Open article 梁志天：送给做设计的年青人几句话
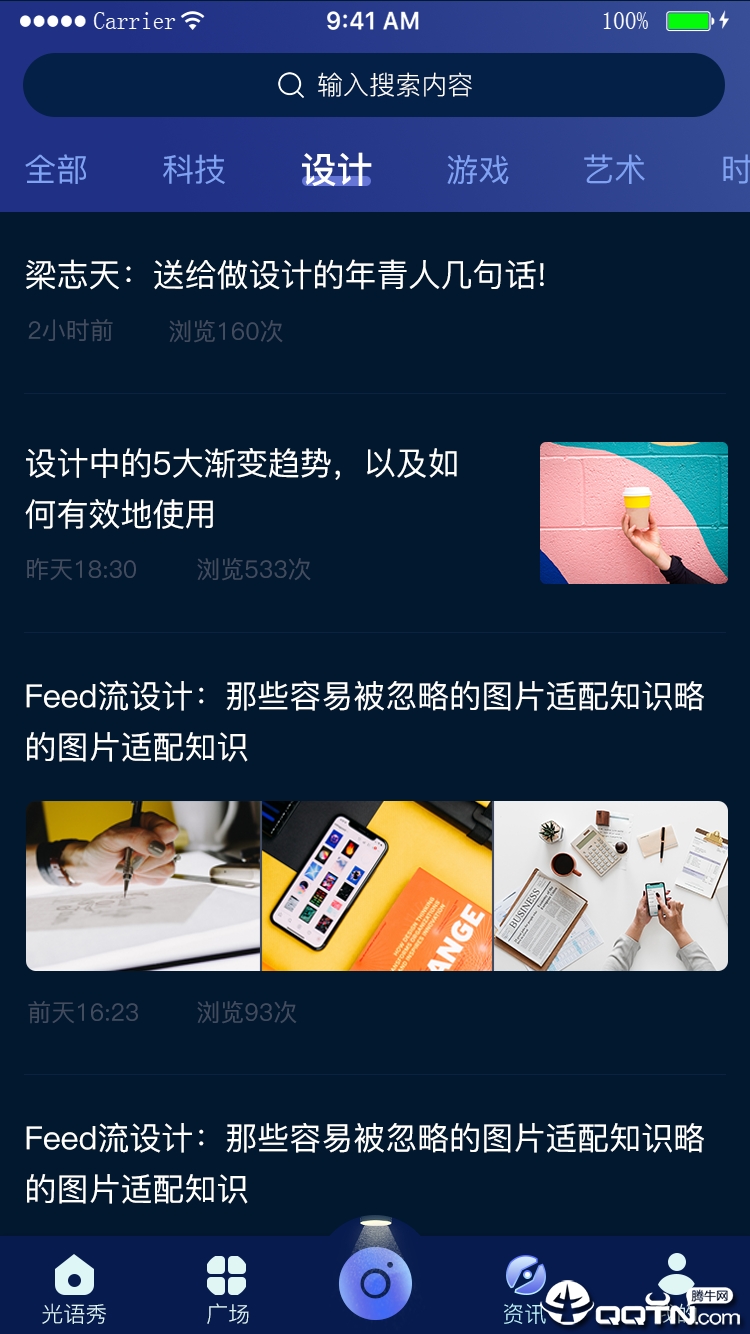 (x=286, y=276)
